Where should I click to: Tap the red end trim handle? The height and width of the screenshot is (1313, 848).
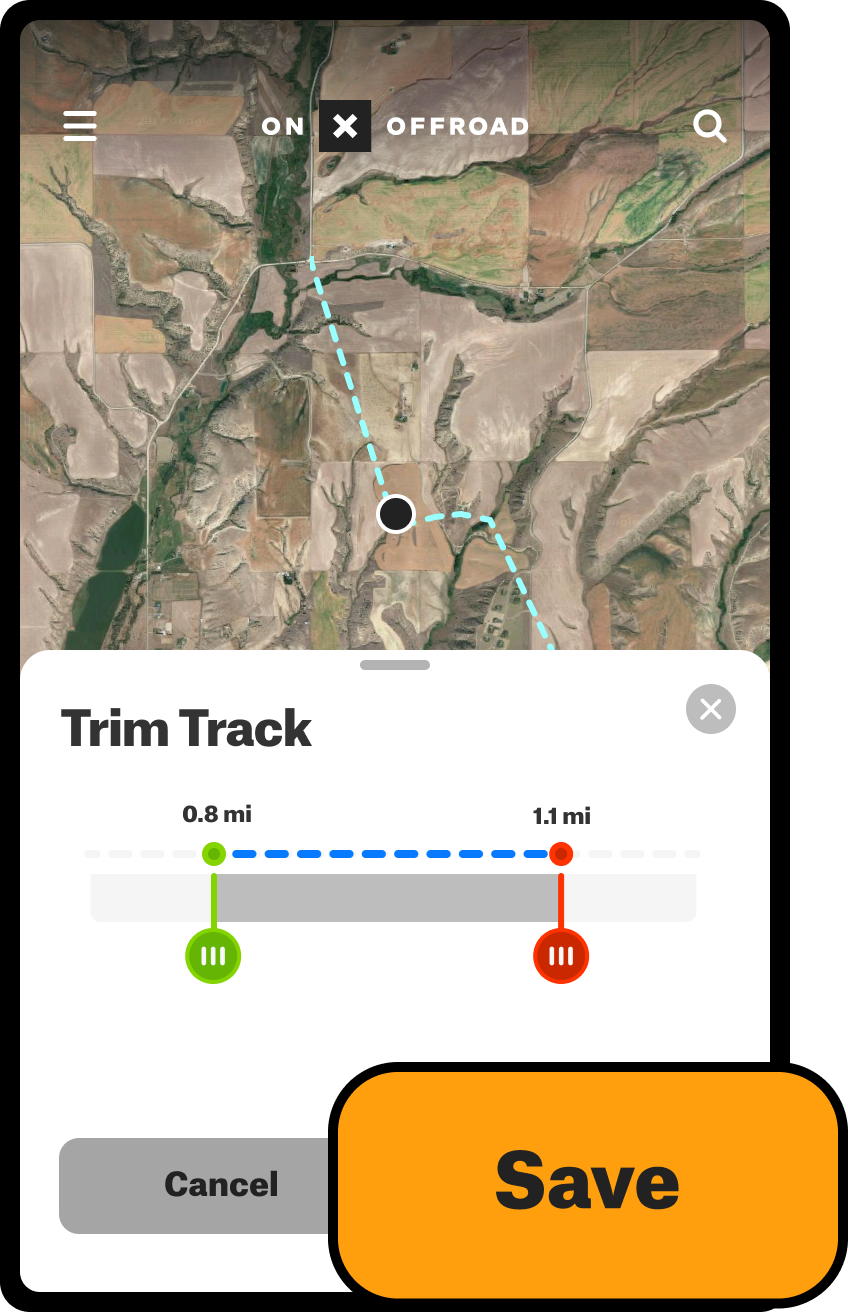(x=561, y=956)
